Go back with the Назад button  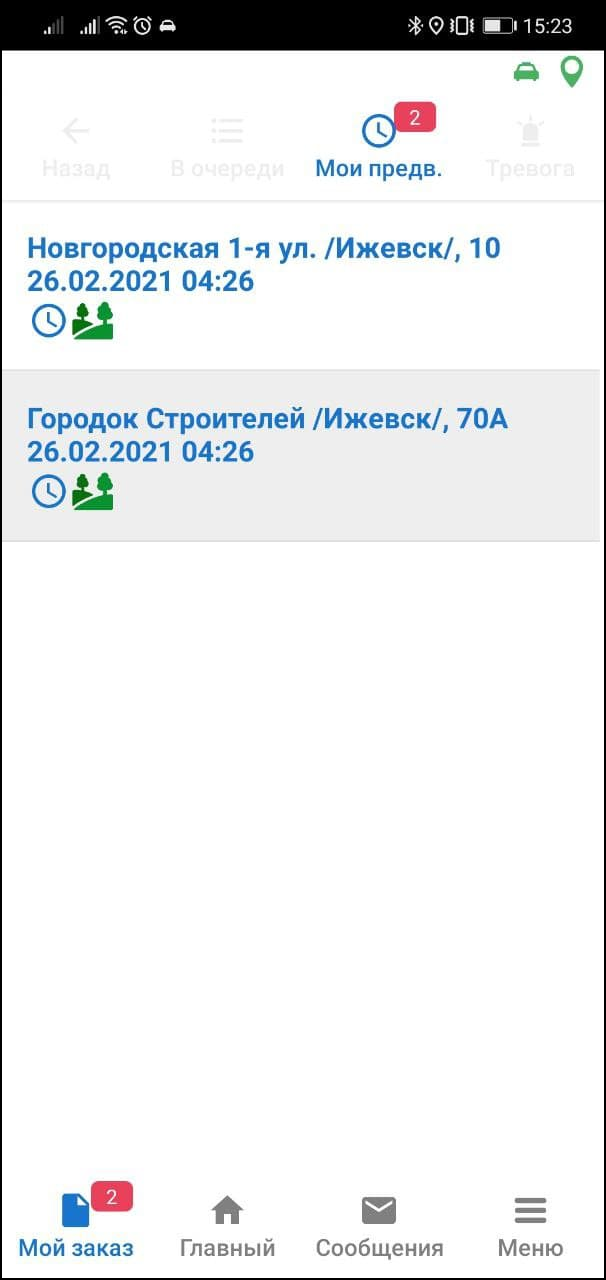(x=76, y=147)
